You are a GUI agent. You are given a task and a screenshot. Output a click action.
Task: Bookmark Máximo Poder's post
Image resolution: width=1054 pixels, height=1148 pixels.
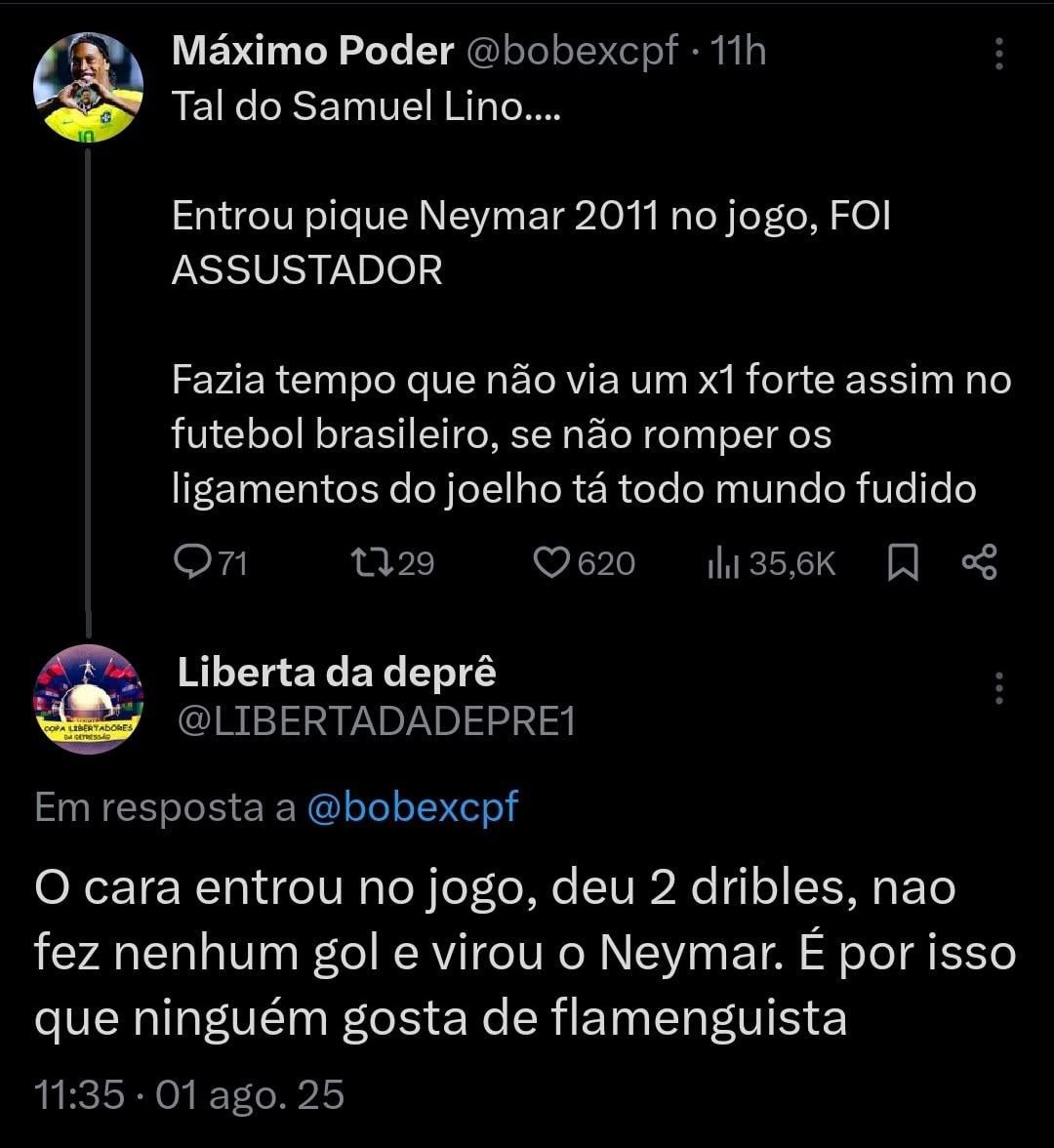pyautogui.click(x=903, y=563)
